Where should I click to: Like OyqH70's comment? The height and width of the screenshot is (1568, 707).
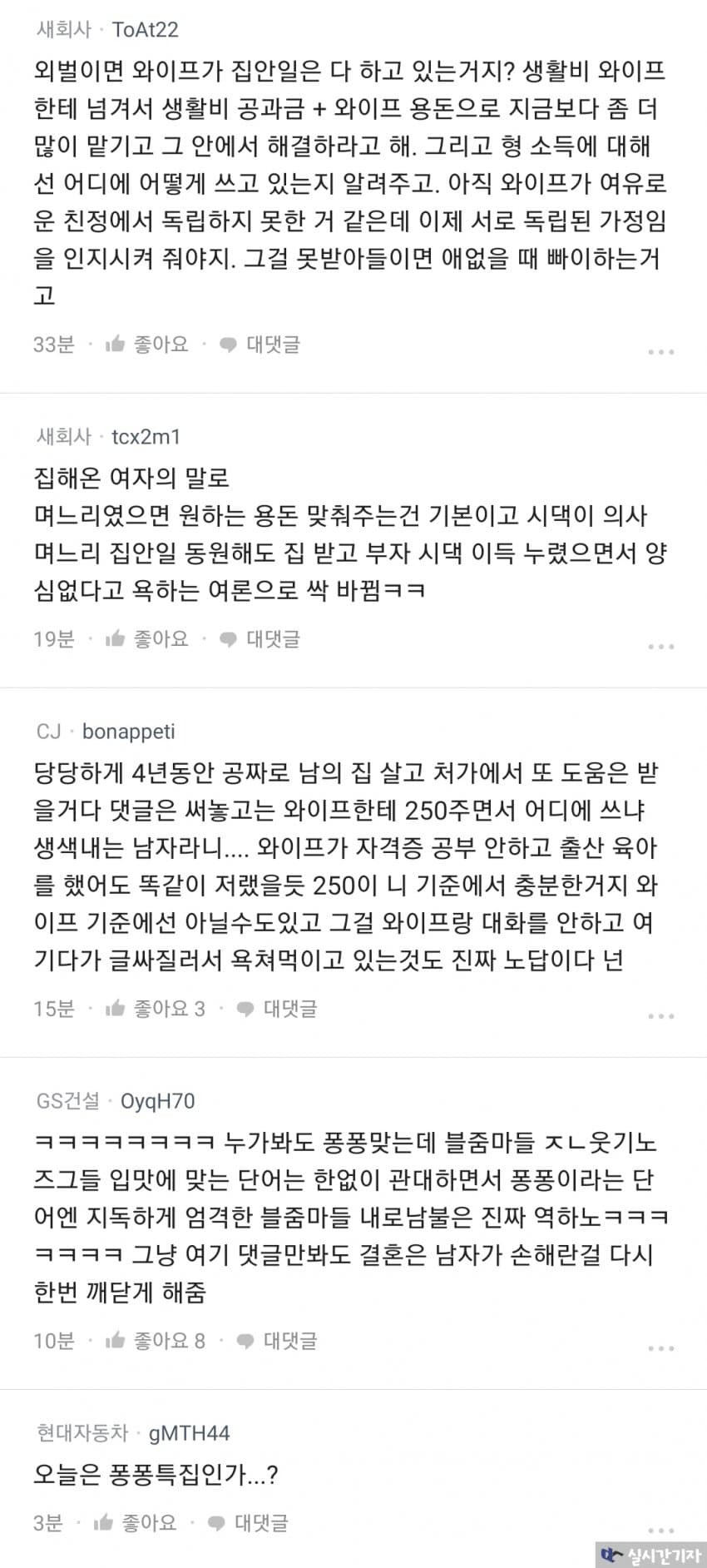coord(156,1340)
